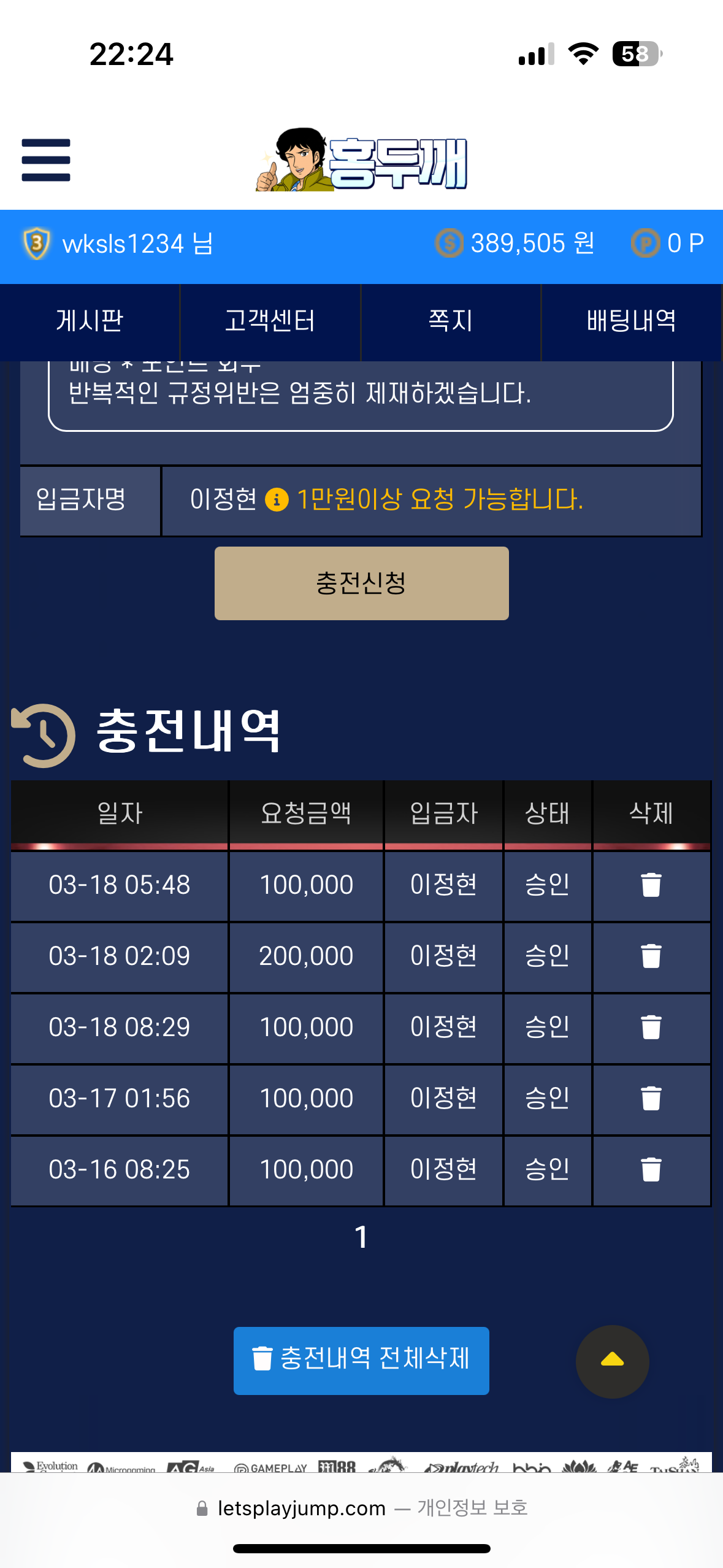Select page 1 of charge history

point(361,1237)
